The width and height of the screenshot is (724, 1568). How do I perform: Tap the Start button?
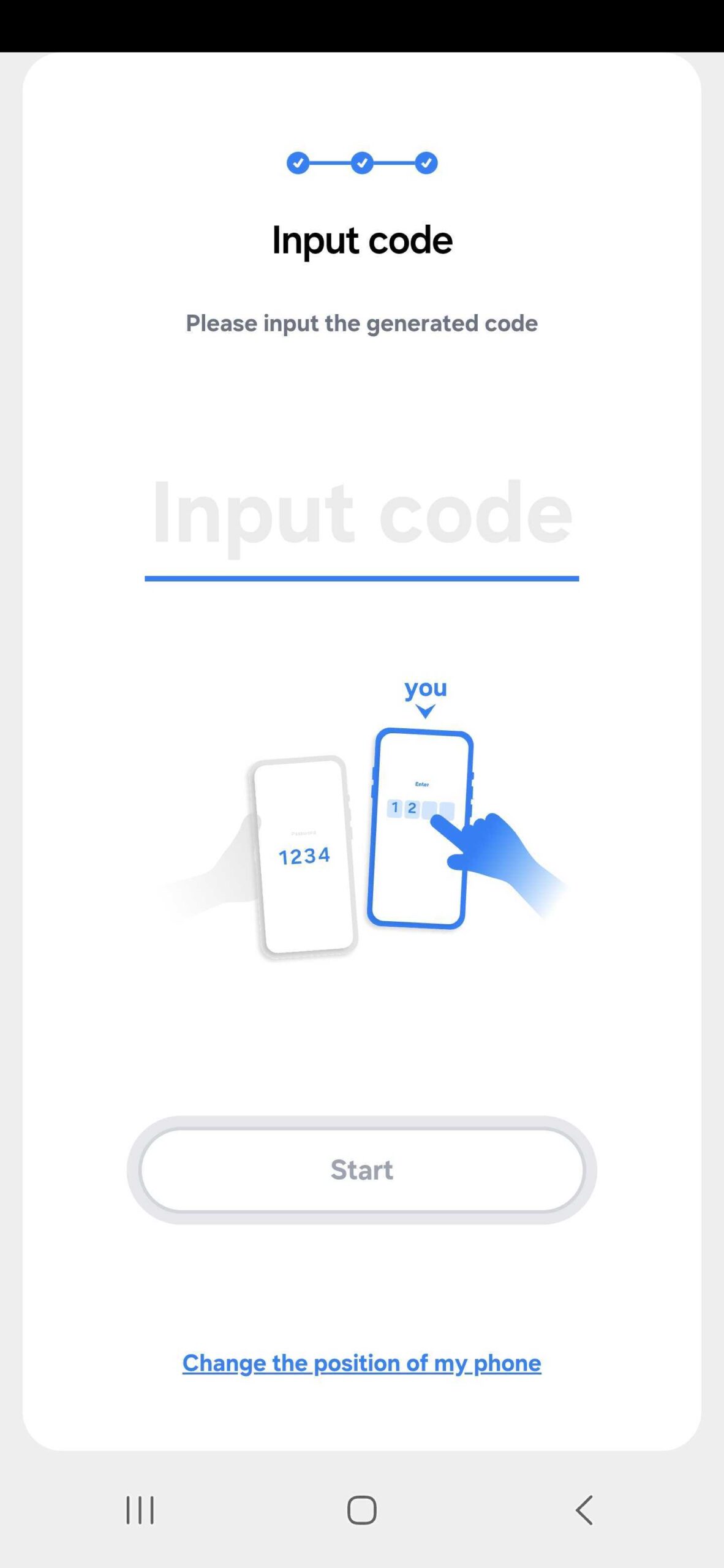pos(361,1170)
